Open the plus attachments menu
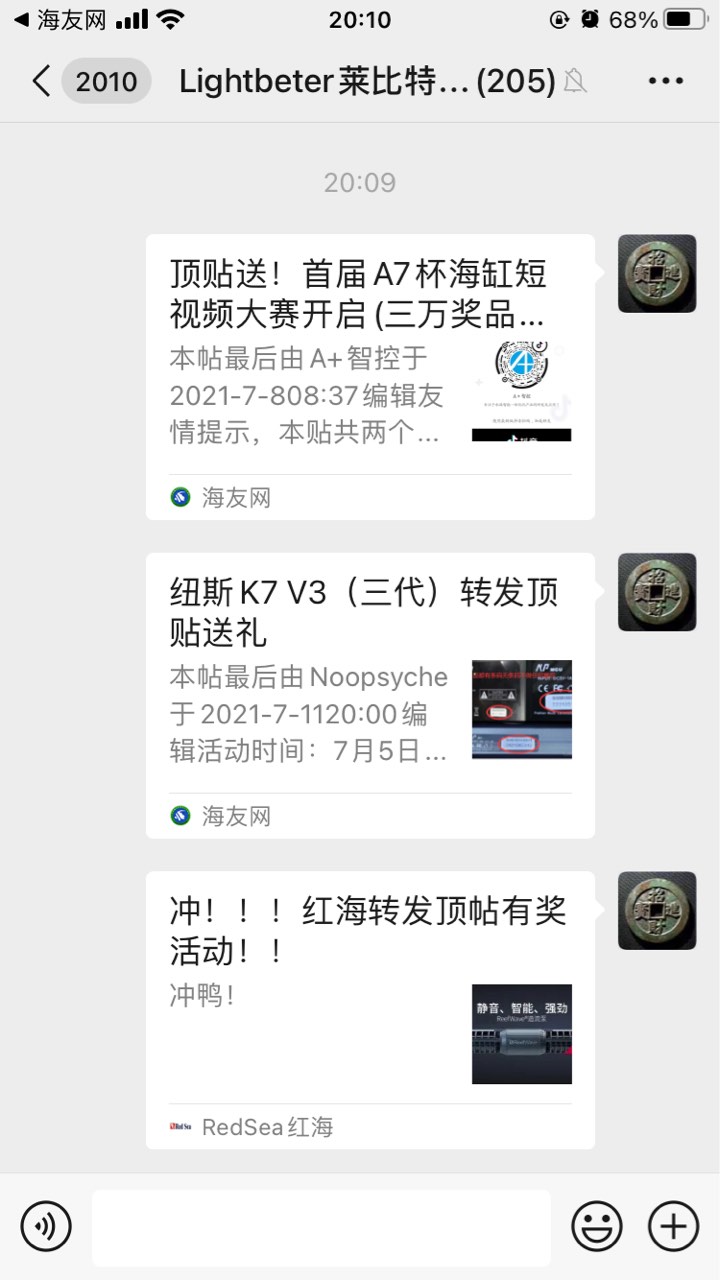 click(x=673, y=1226)
